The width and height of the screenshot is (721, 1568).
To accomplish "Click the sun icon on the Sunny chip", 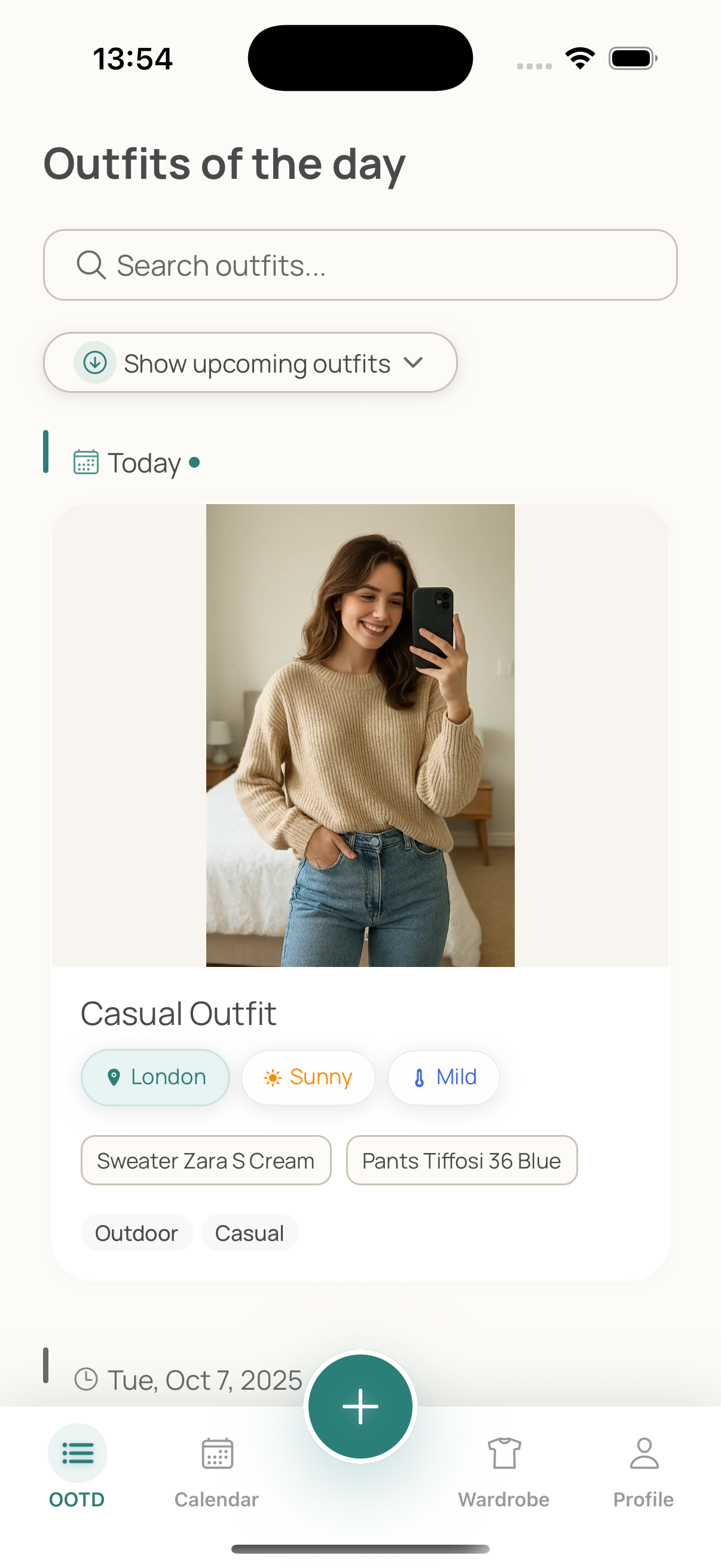I will pyautogui.click(x=274, y=1077).
